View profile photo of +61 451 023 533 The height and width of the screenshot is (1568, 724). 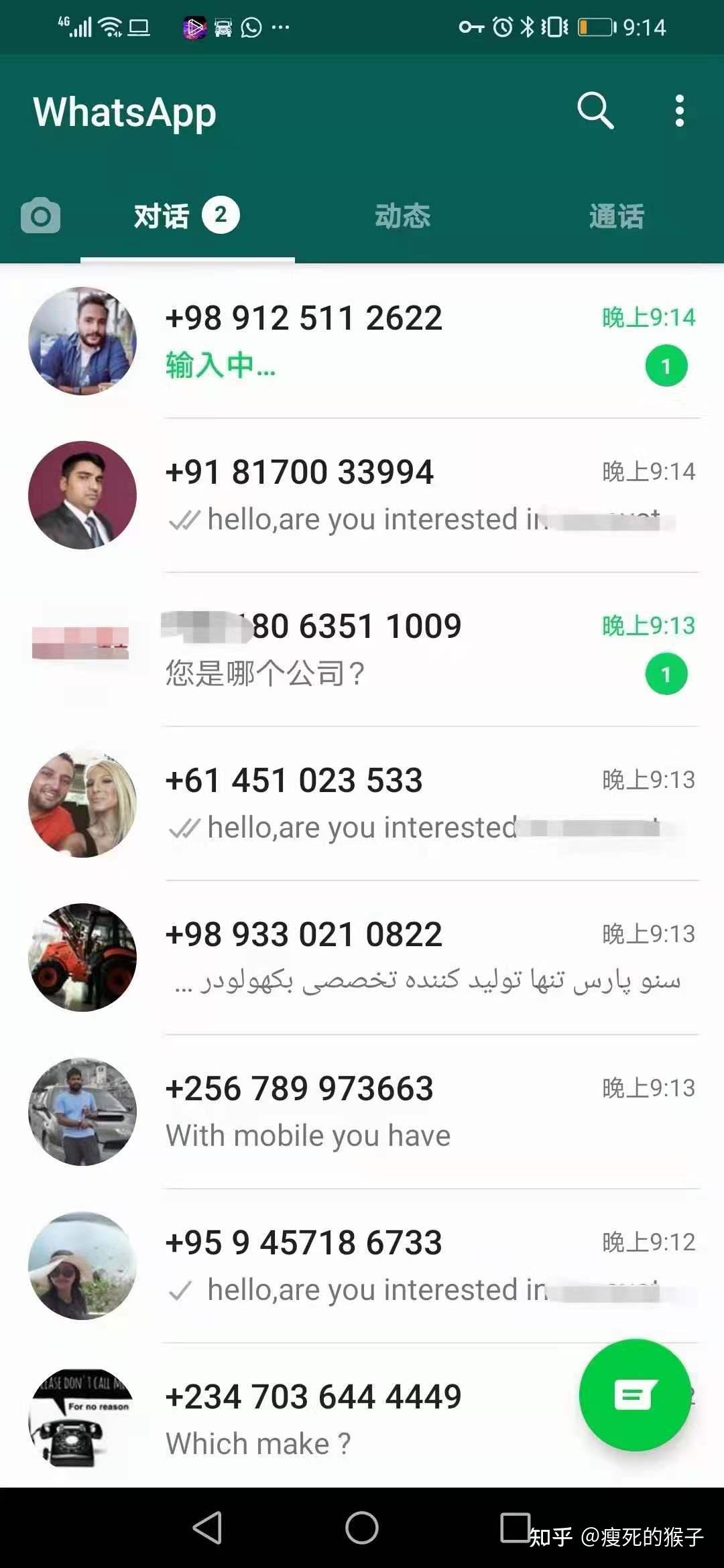[82, 803]
